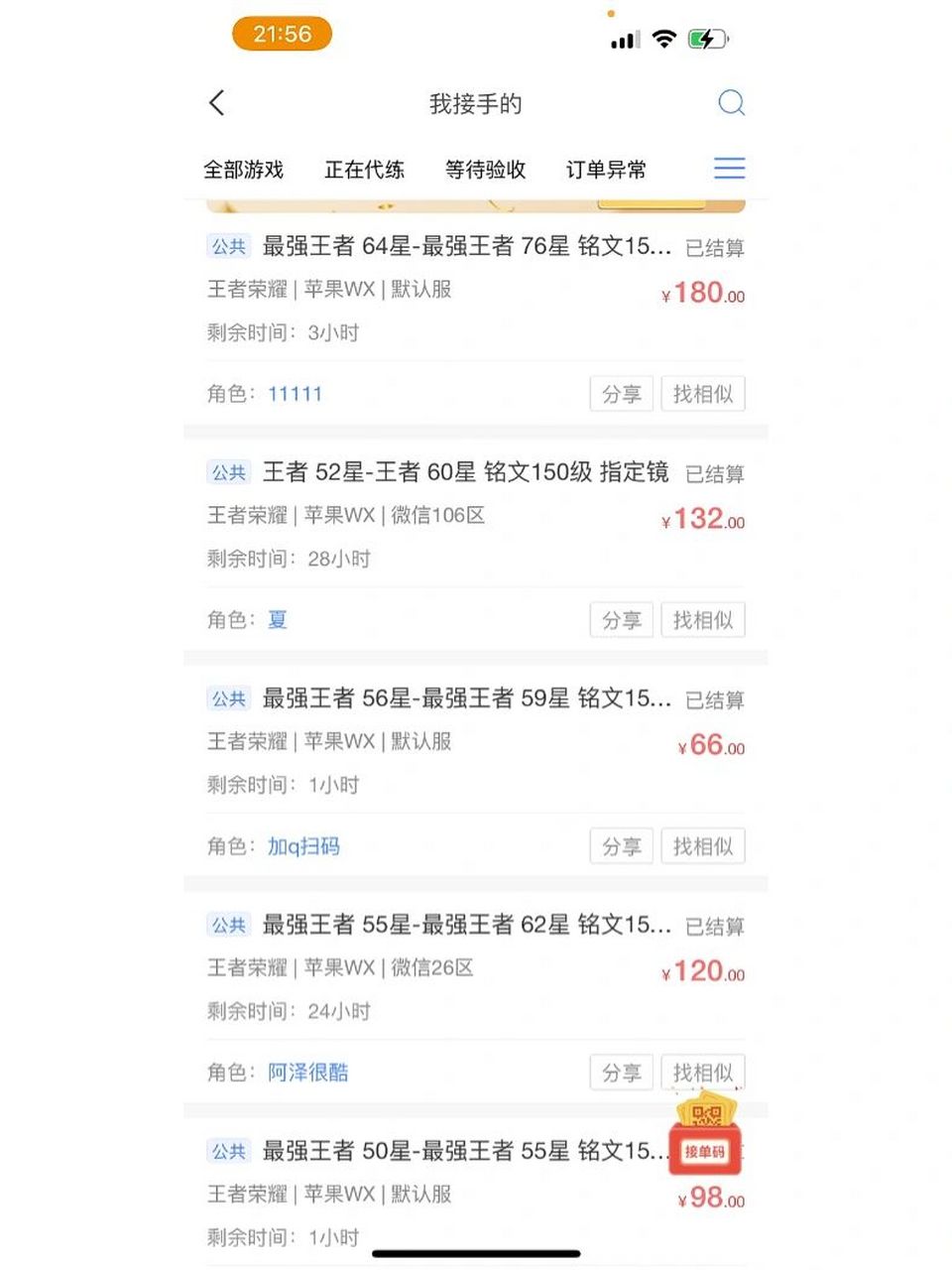Open the role link 11111
This screenshot has height=1270, width=952.
(296, 393)
